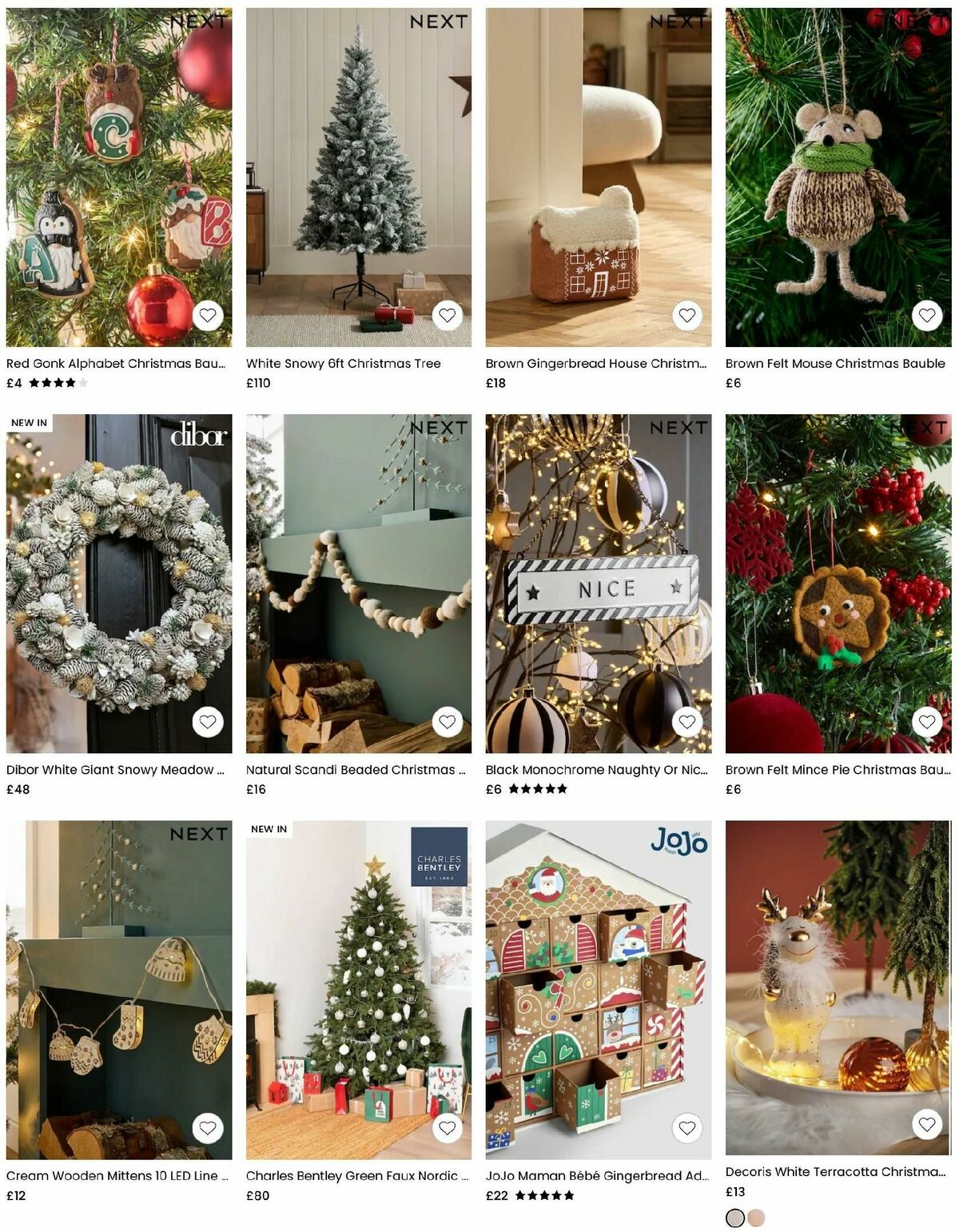Toggle favourite on Cream Wooden Mittens LED lights
Screen dimensions: 959x1232
207,1128
